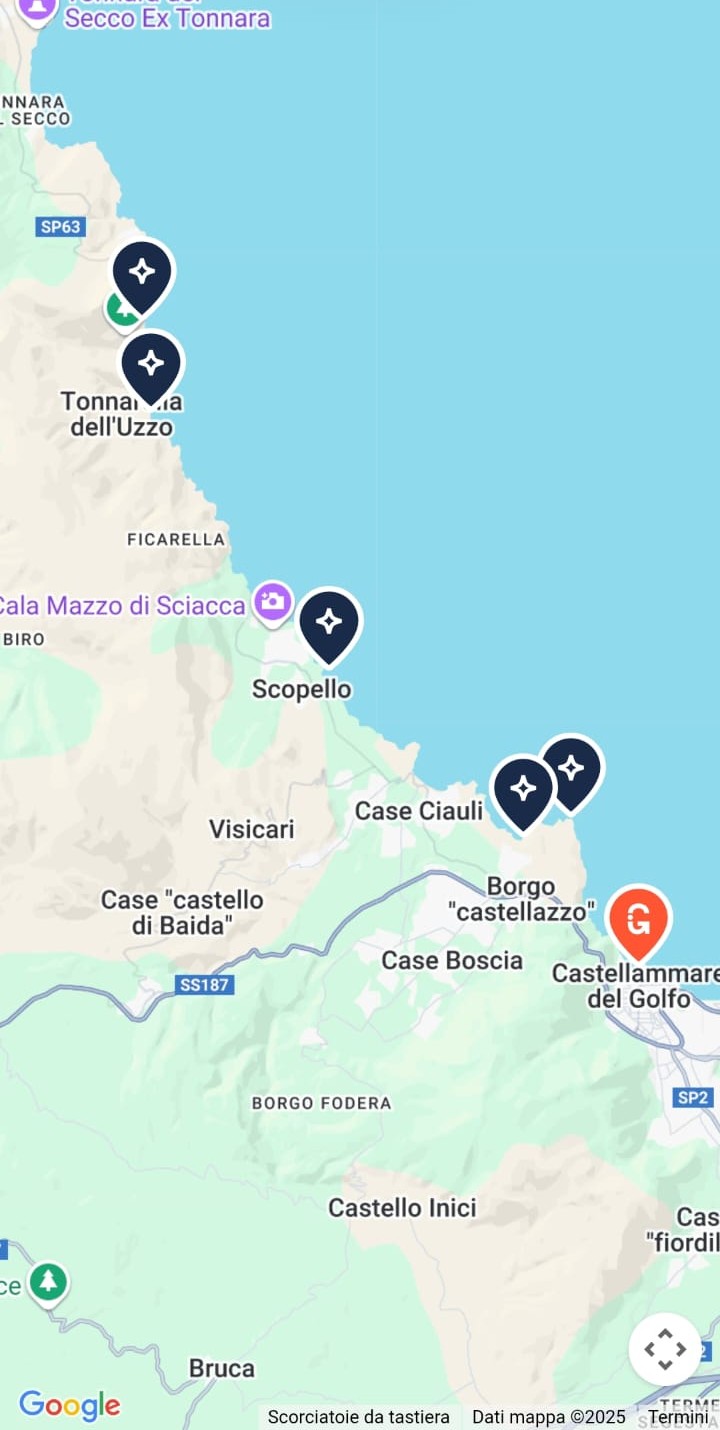This screenshot has height=1430, width=720.
Task: Open the Cala Mazzo di Sciacca photo spot
Action: [272, 603]
